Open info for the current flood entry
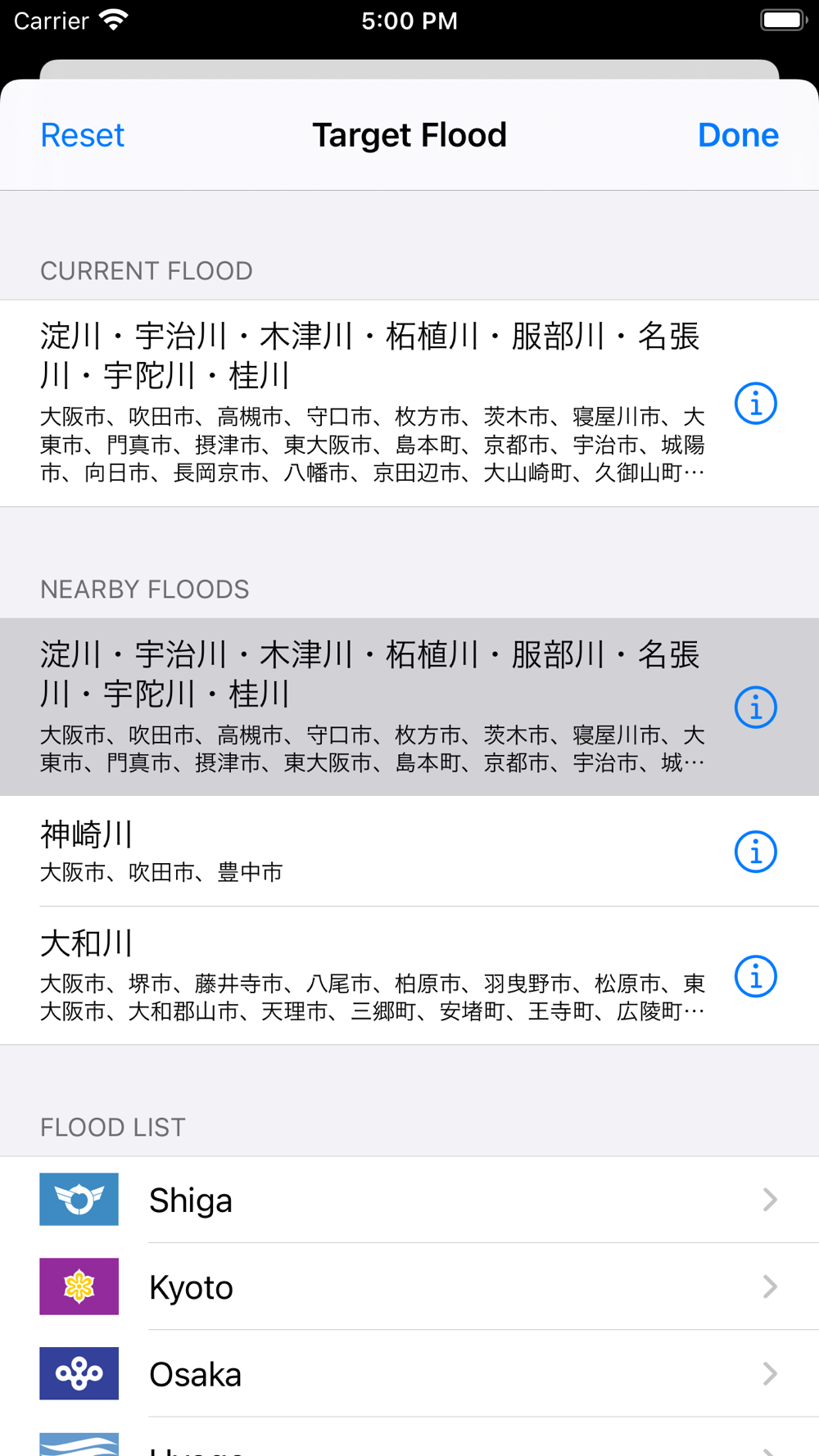 (x=755, y=404)
